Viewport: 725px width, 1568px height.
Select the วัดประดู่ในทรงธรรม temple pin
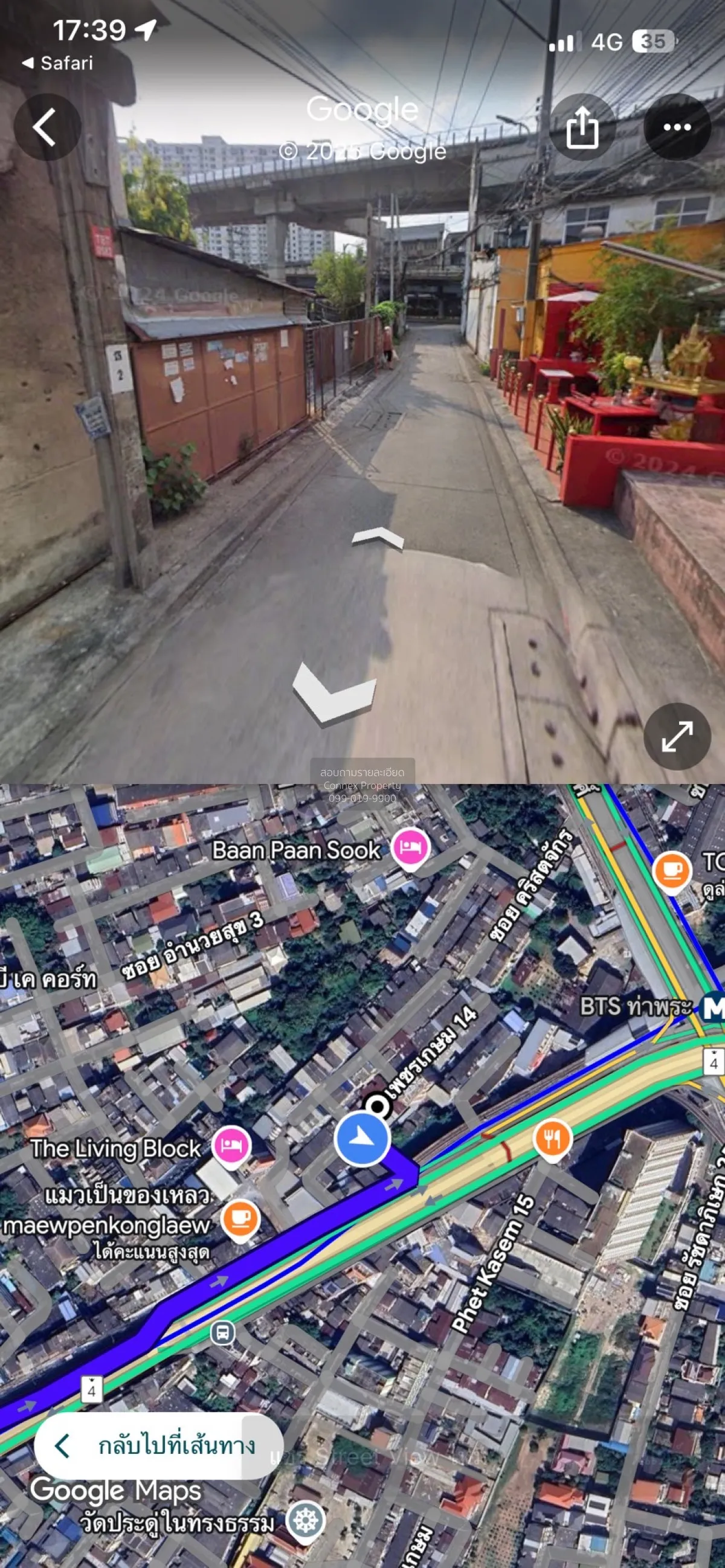[x=304, y=1521]
